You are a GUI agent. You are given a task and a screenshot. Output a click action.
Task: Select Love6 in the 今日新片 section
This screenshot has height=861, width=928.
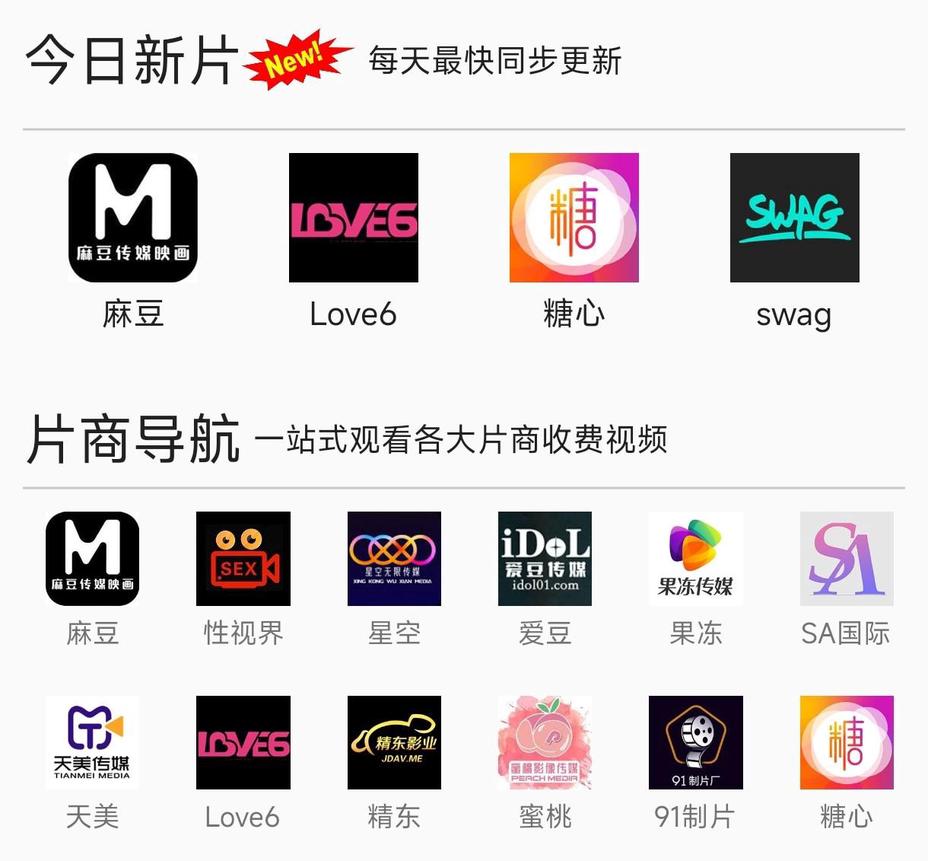pos(353,218)
